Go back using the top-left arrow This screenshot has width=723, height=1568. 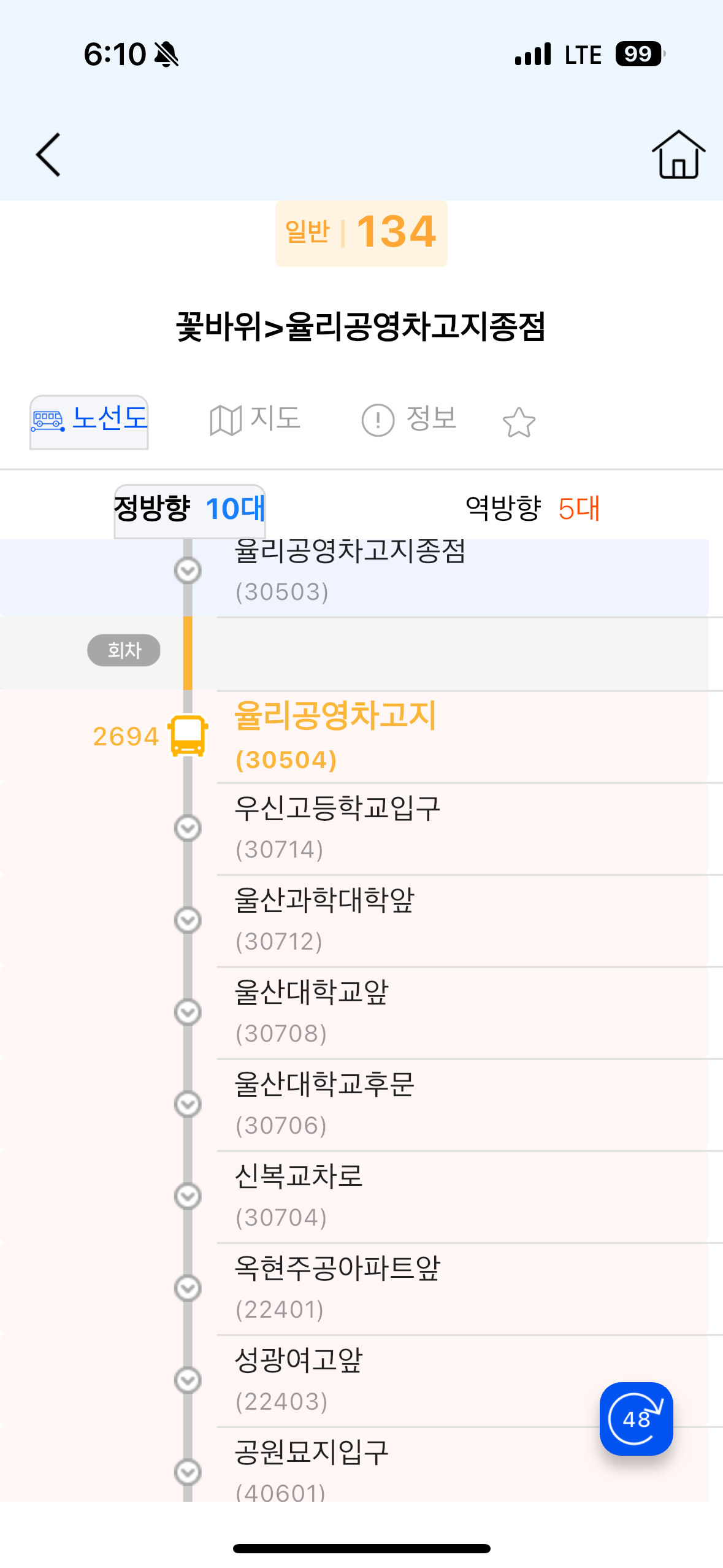pos(48,155)
